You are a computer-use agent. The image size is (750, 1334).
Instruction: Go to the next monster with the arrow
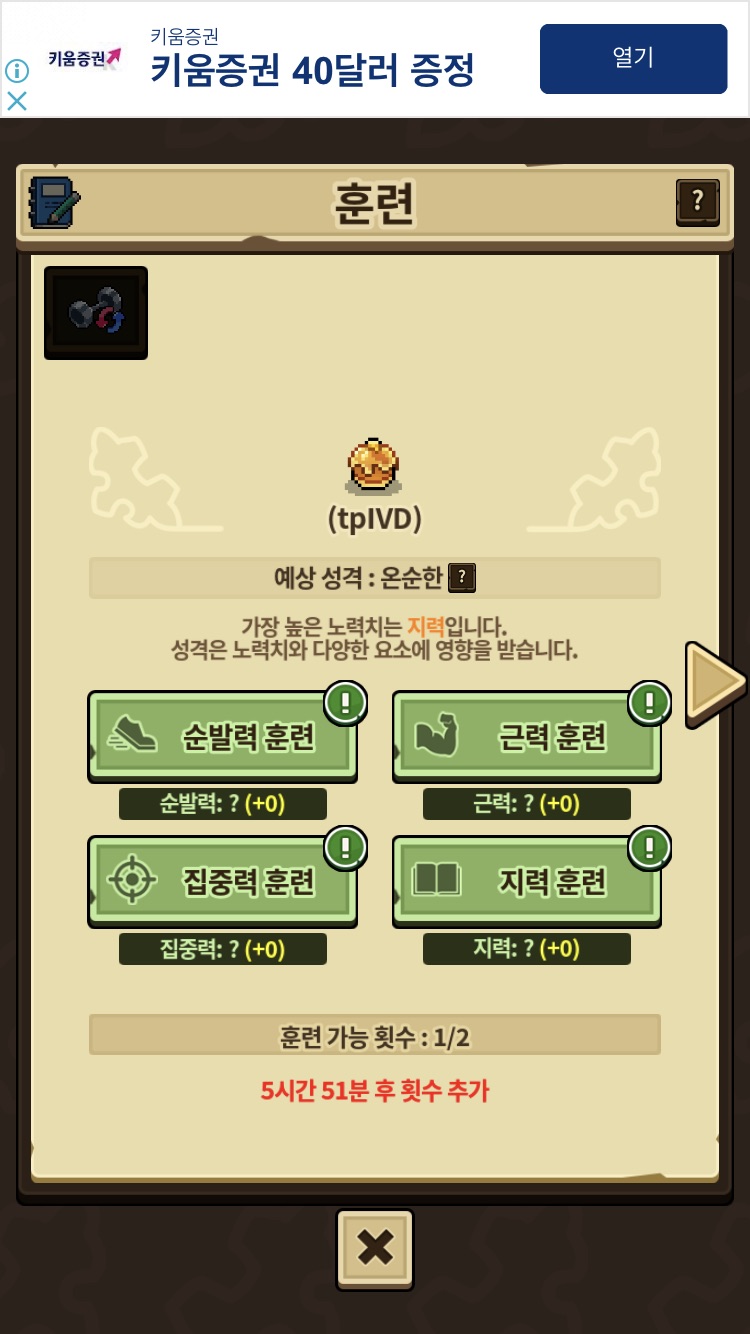click(x=713, y=682)
